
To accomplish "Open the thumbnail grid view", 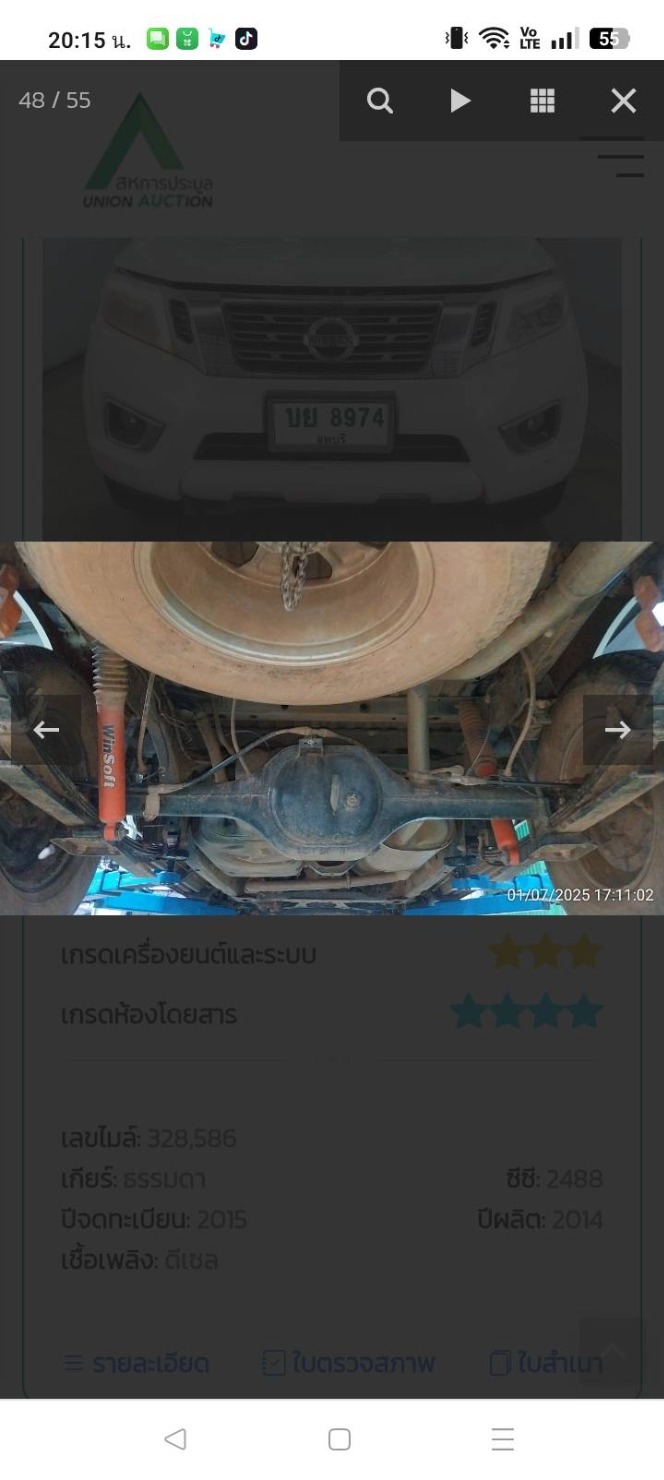I will [x=542, y=101].
